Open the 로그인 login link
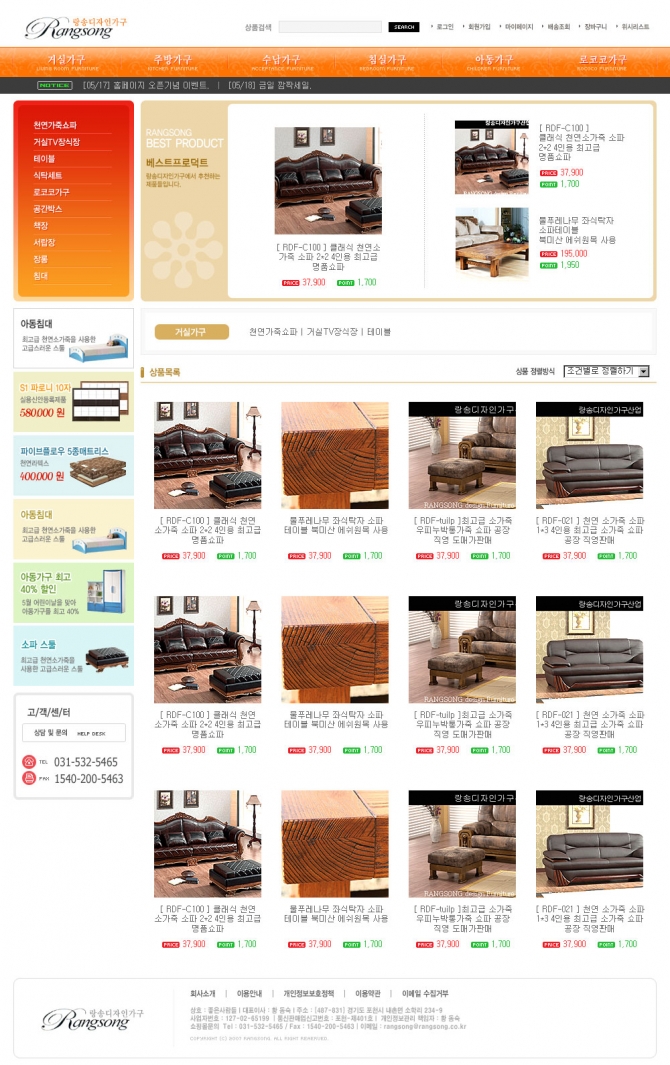Viewport: 670px width, 1065px height. [x=444, y=27]
